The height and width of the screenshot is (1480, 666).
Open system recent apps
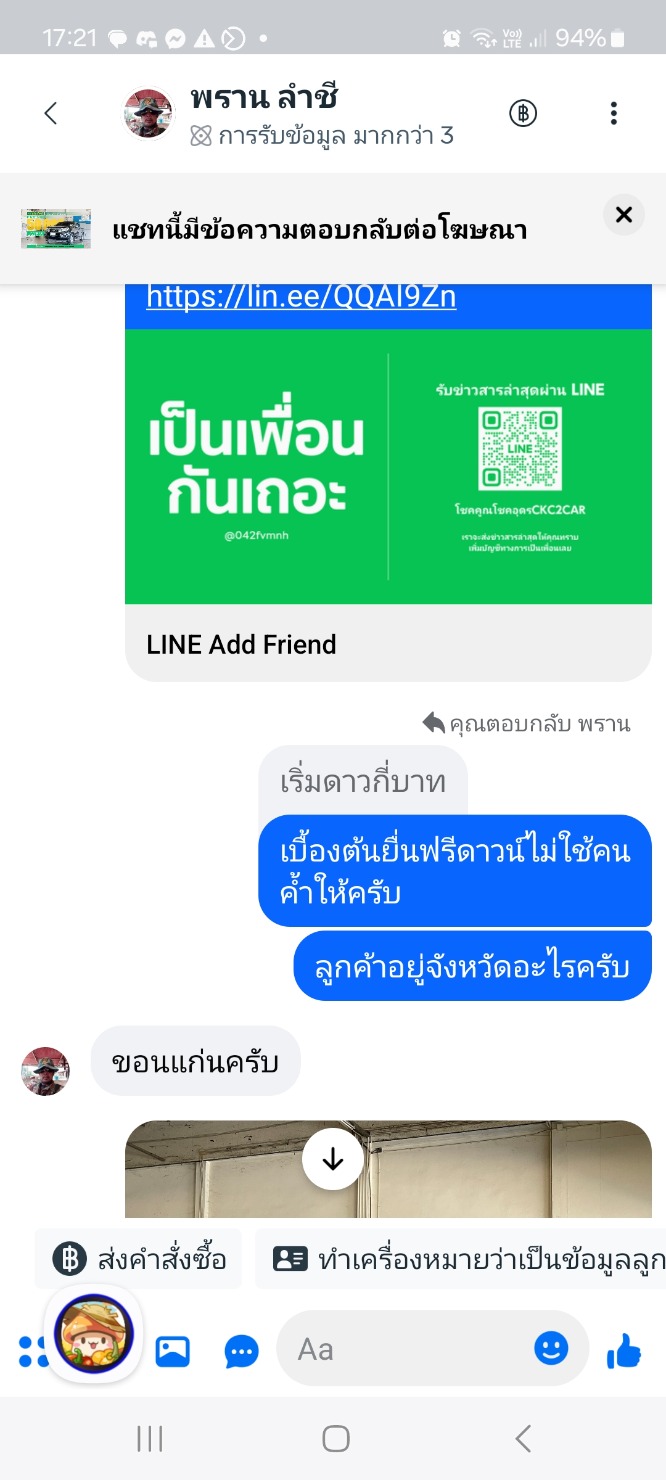pyautogui.click(x=149, y=1439)
